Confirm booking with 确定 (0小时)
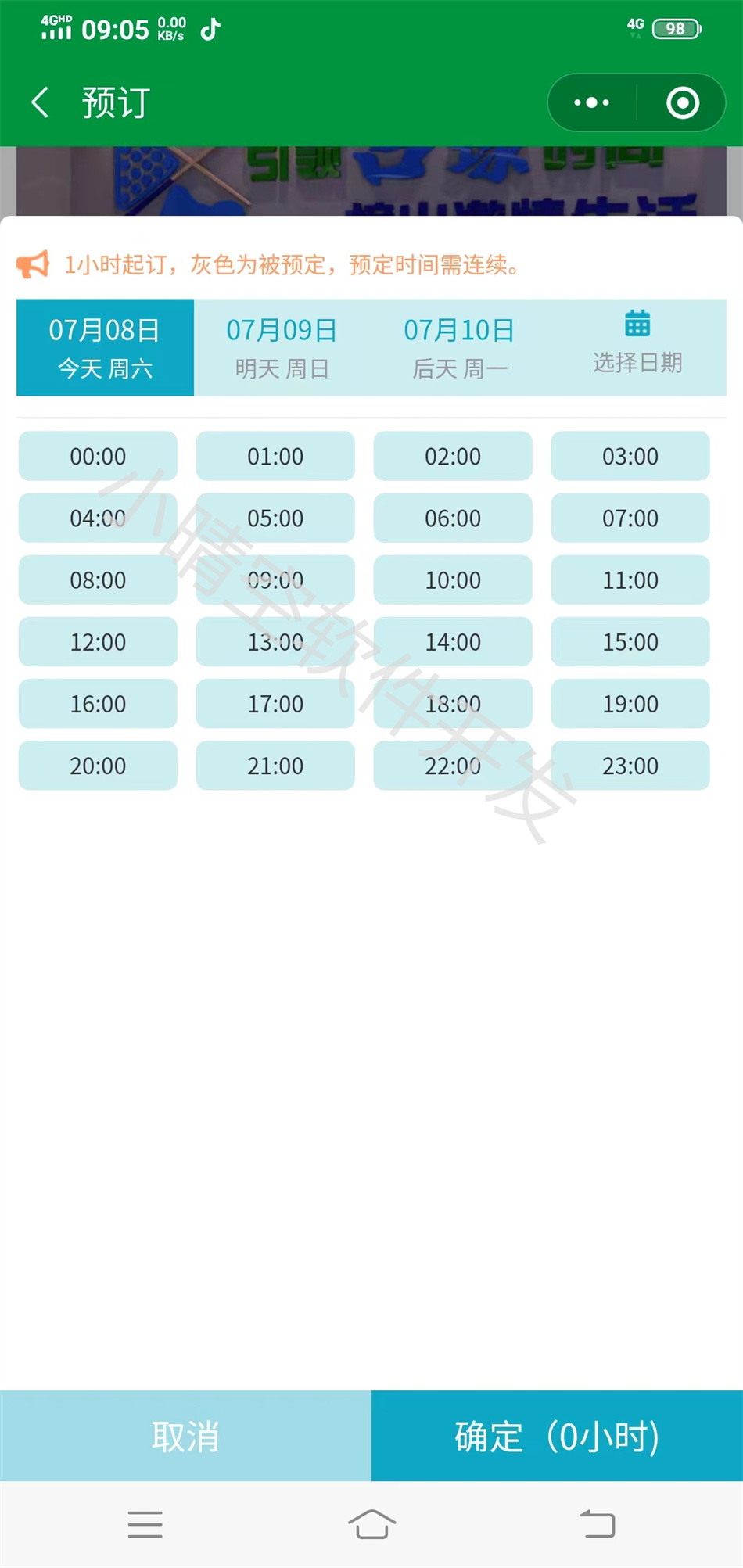Image resolution: width=743 pixels, height=1568 pixels. pos(557,1437)
